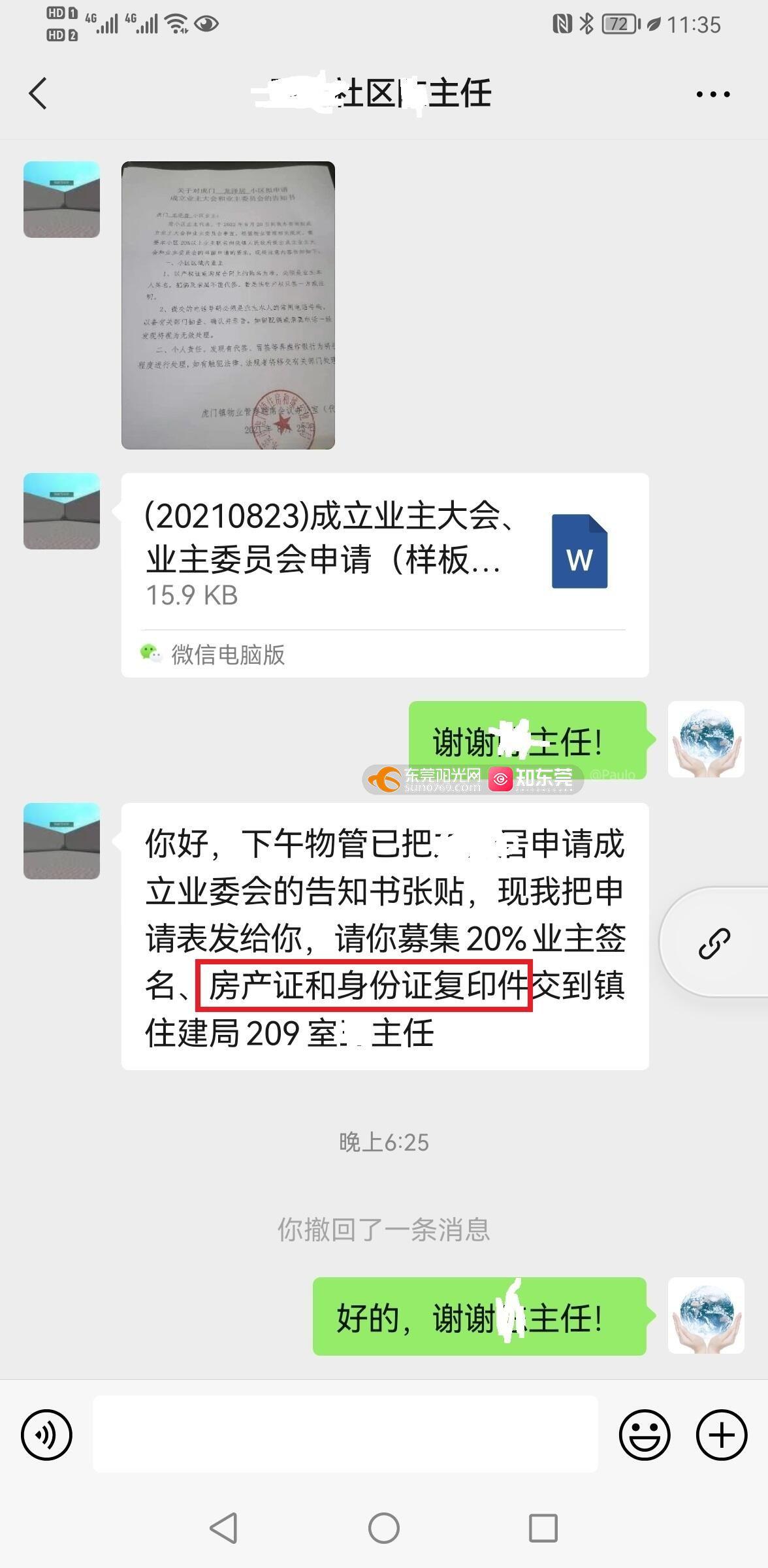Tap the floating link button
The height and width of the screenshot is (1568, 768).
coord(714,943)
